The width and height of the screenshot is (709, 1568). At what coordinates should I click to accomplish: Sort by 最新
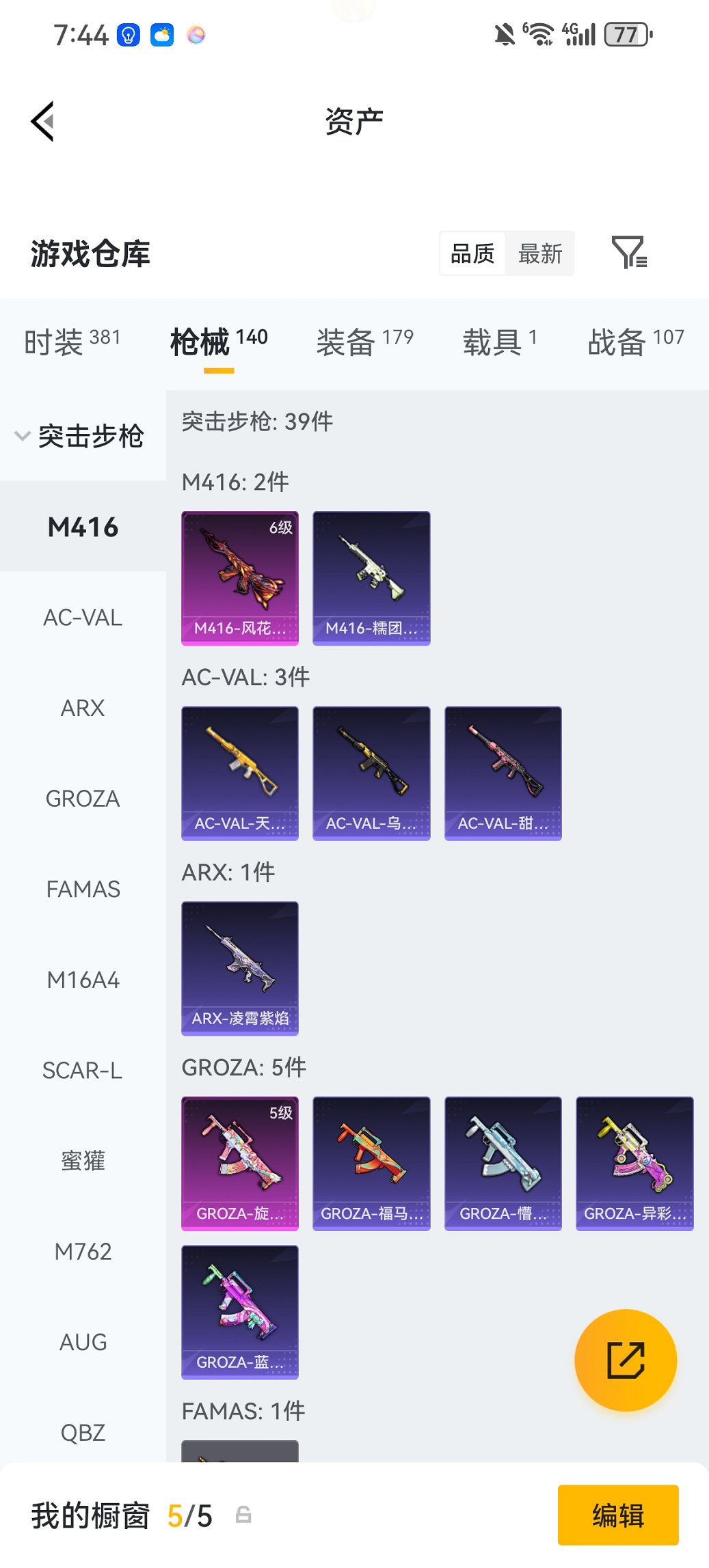539,253
